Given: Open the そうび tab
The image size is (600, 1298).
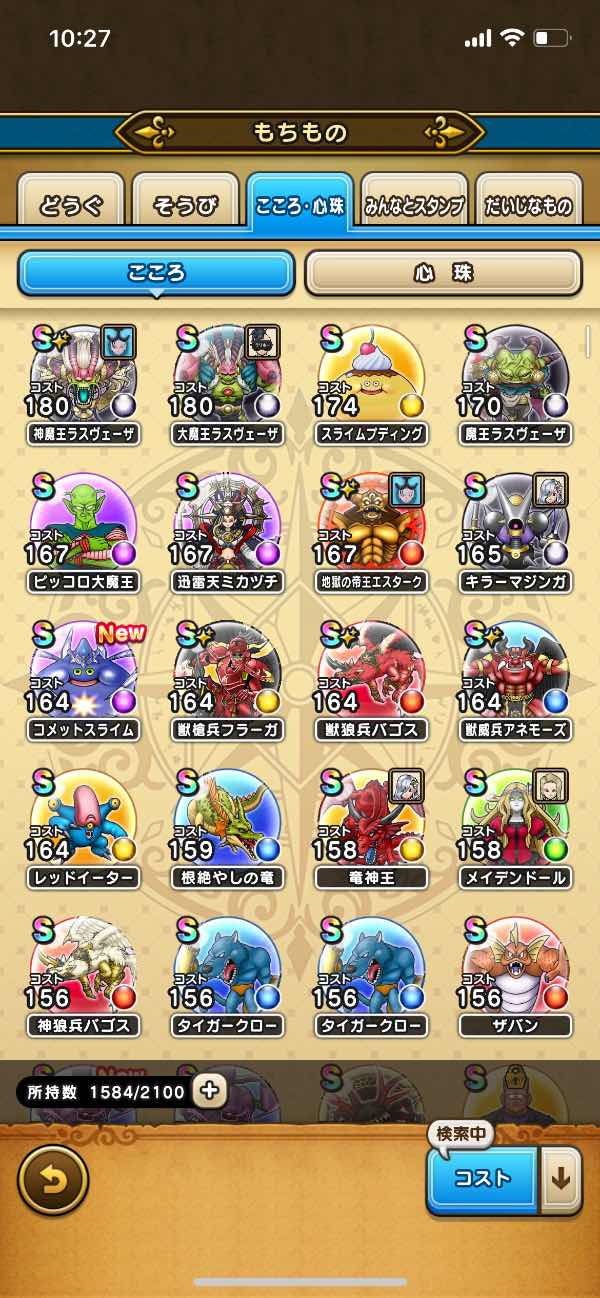Looking at the screenshot, I should point(185,206).
